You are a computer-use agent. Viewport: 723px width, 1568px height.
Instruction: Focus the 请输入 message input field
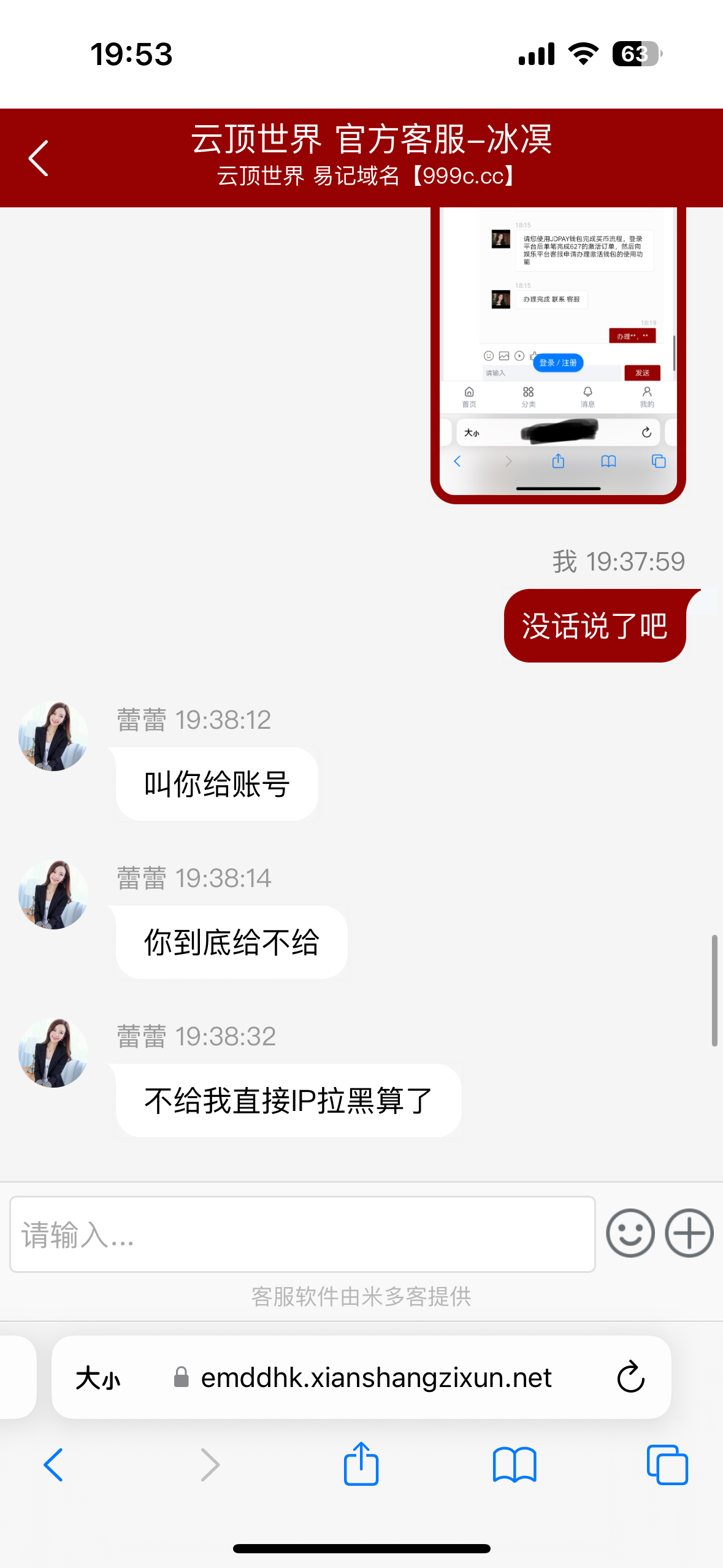click(x=302, y=1234)
